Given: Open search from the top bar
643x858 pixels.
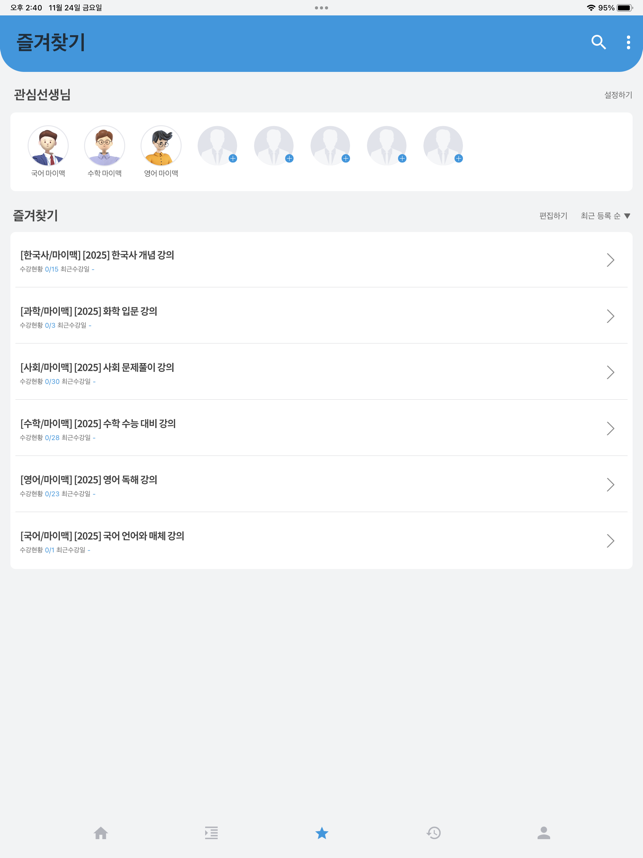Looking at the screenshot, I should tap(598, 42).
